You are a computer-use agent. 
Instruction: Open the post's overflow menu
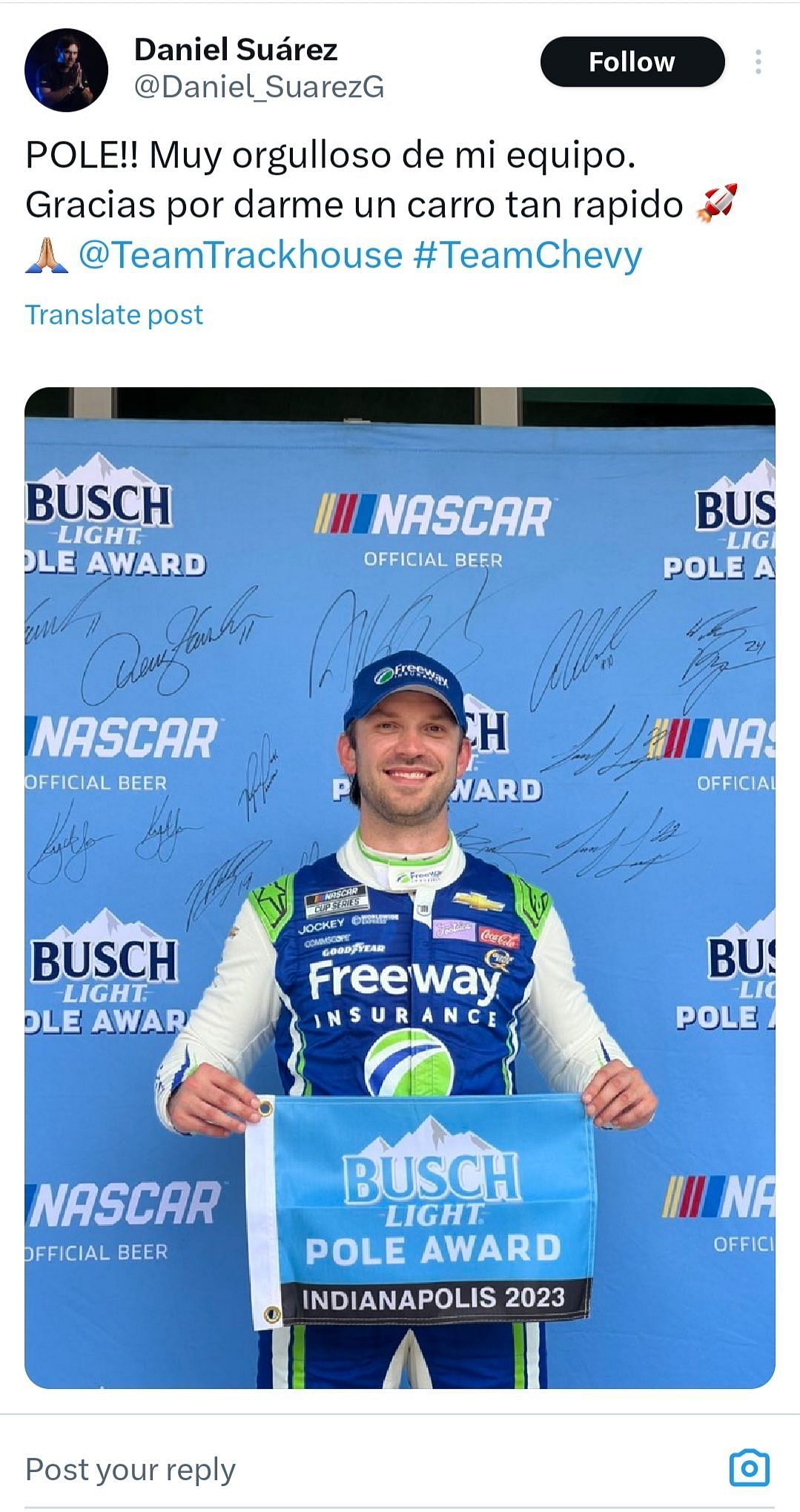pos(758,62)
